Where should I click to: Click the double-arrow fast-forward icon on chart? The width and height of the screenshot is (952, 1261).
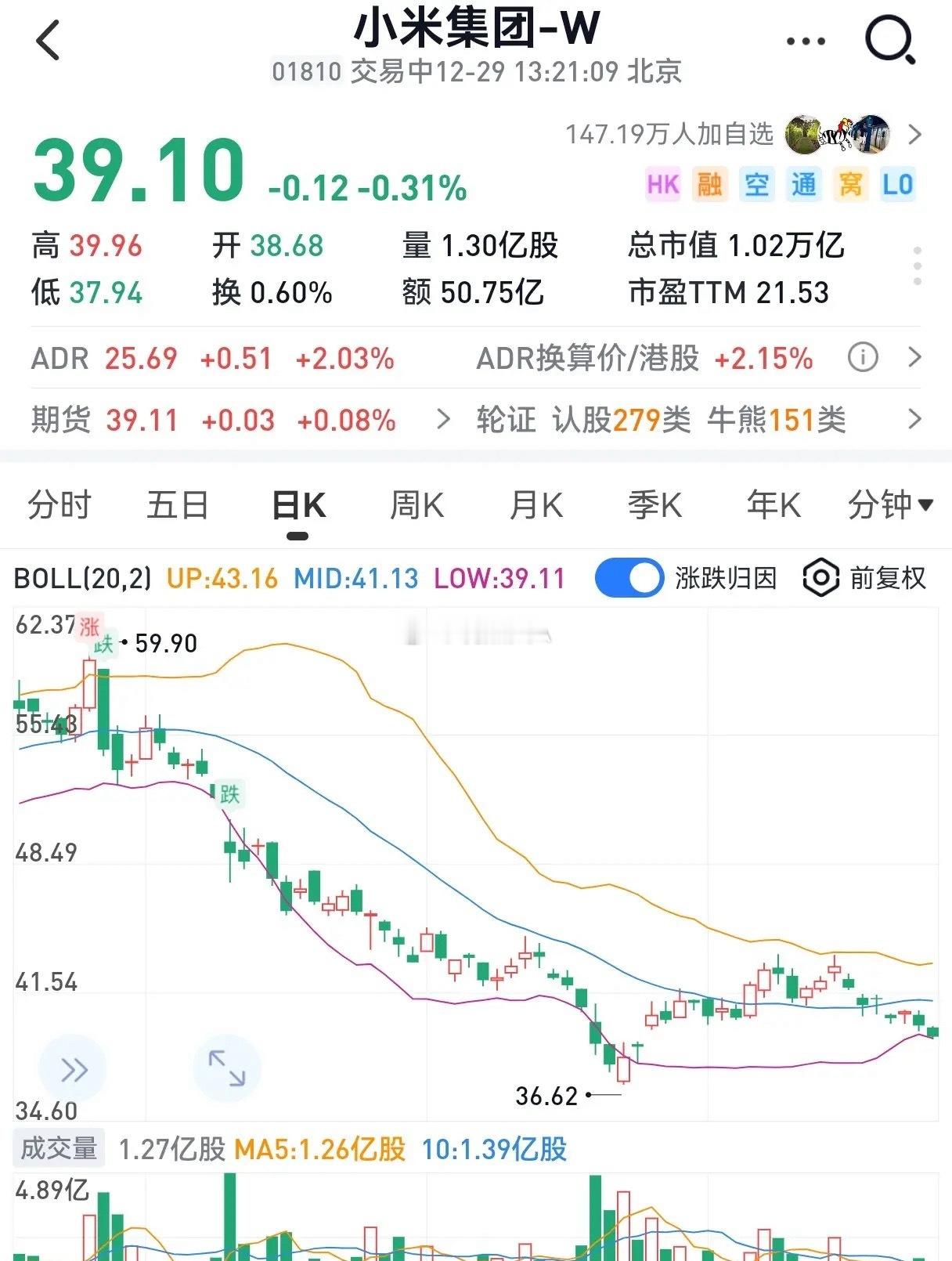pos(73,1068)
